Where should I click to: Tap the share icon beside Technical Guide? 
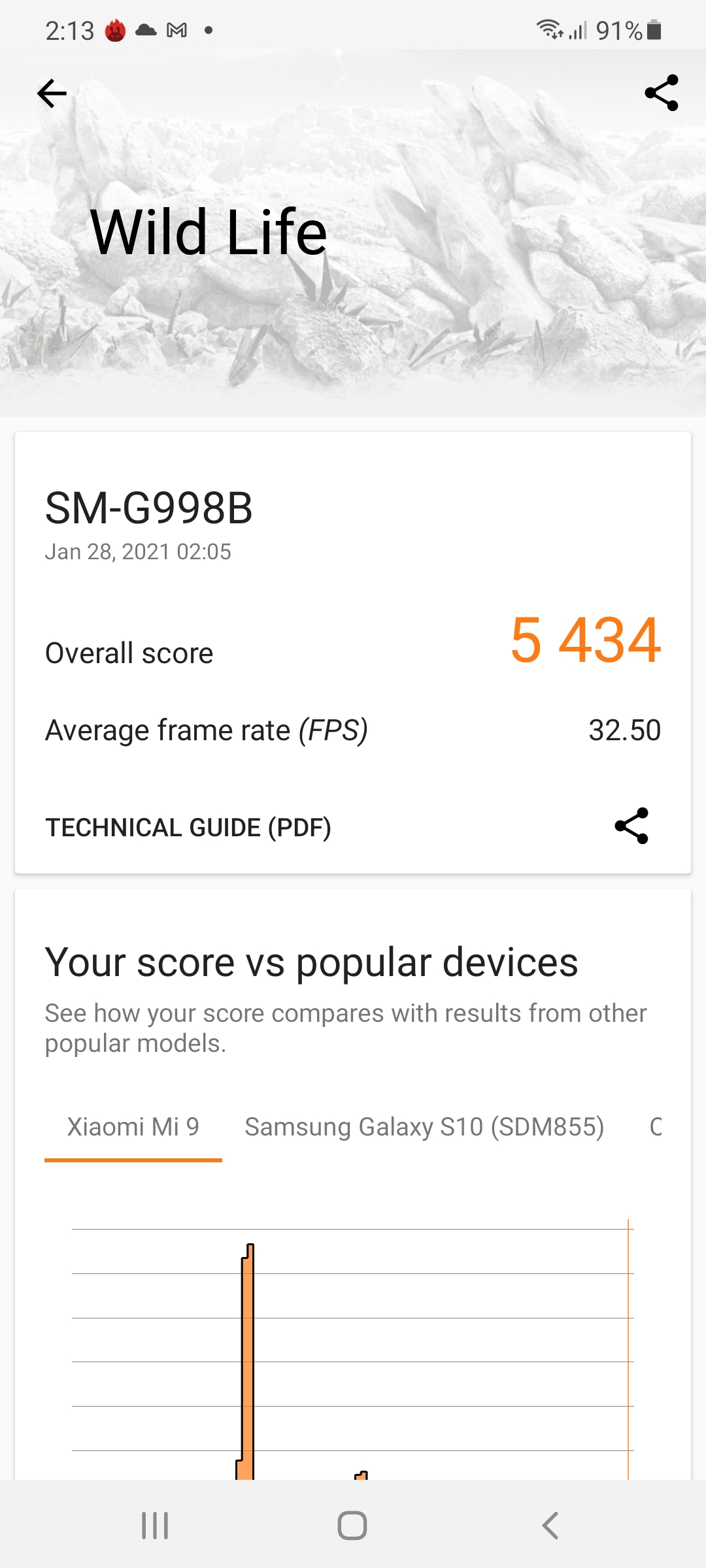pos(631,826)
